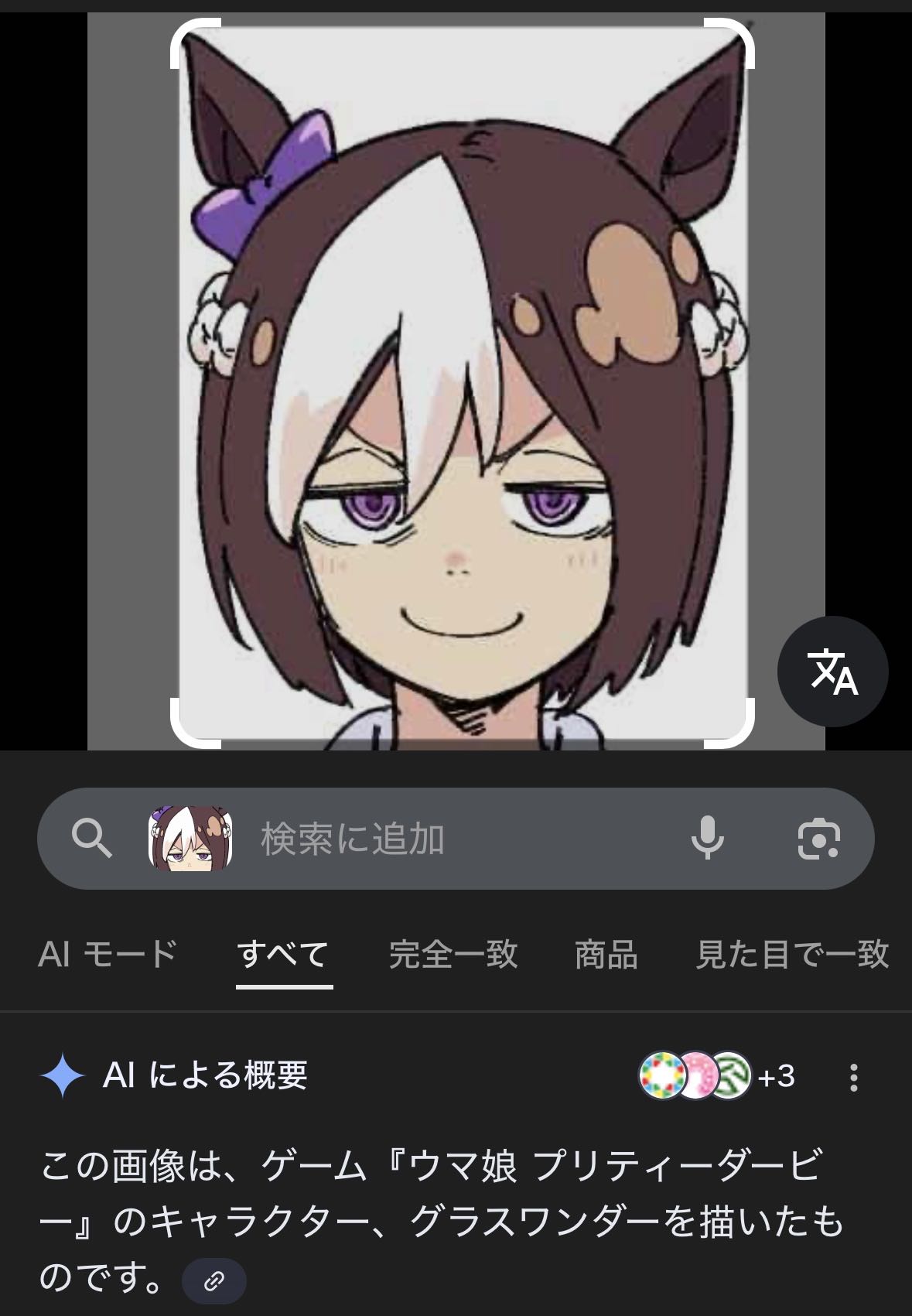Open the source link chip
912x1316 pixels.
coord(213,1281)
